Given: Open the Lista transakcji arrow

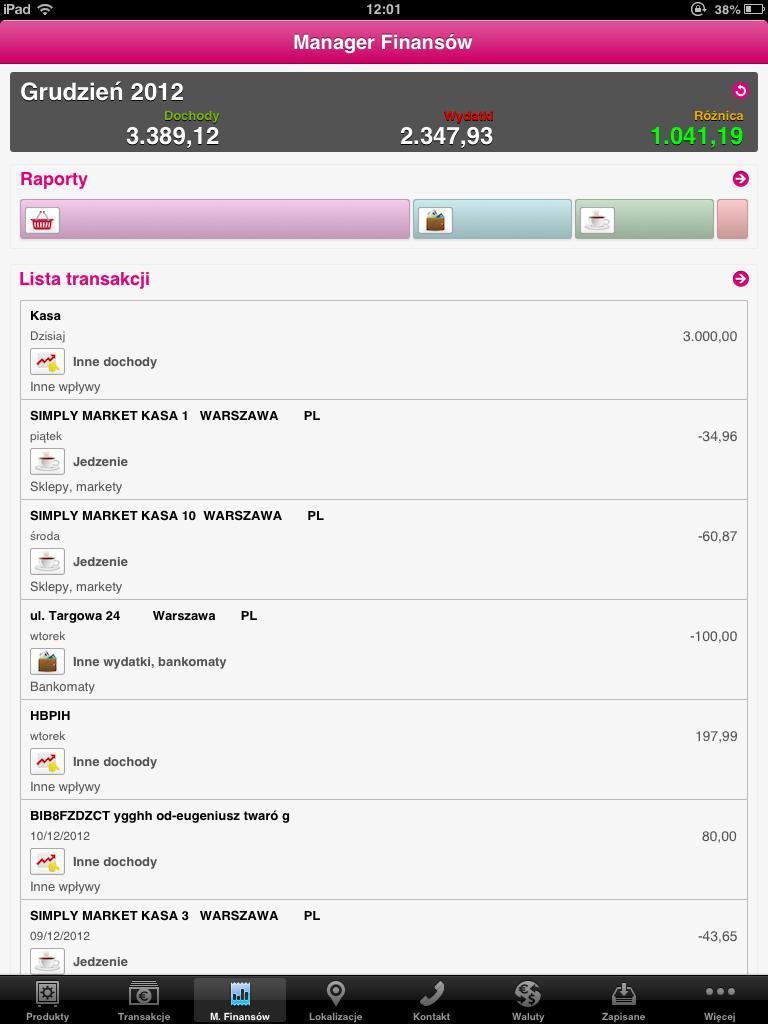Looking at the screenshot, I should pos(740,279).
